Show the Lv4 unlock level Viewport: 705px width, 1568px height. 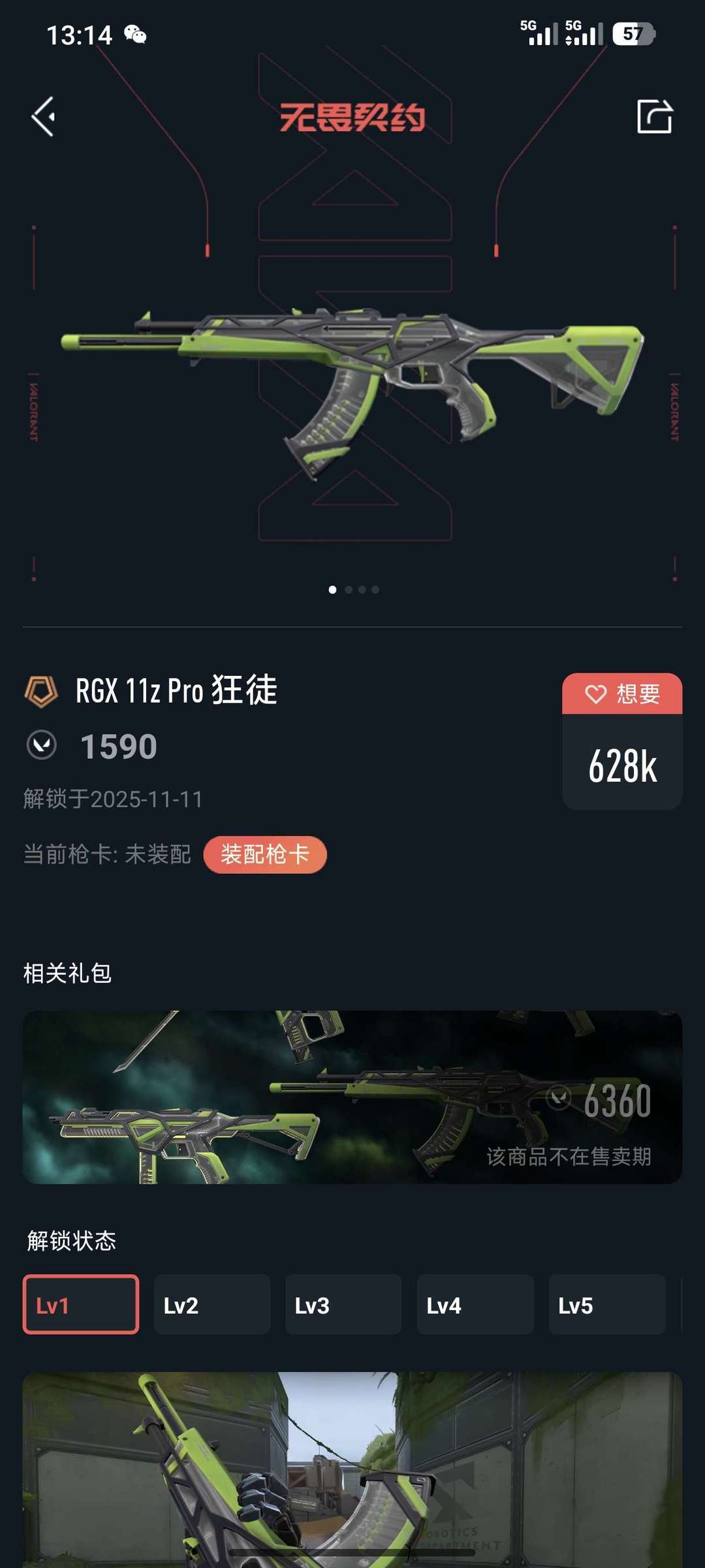pos(475,1304)
